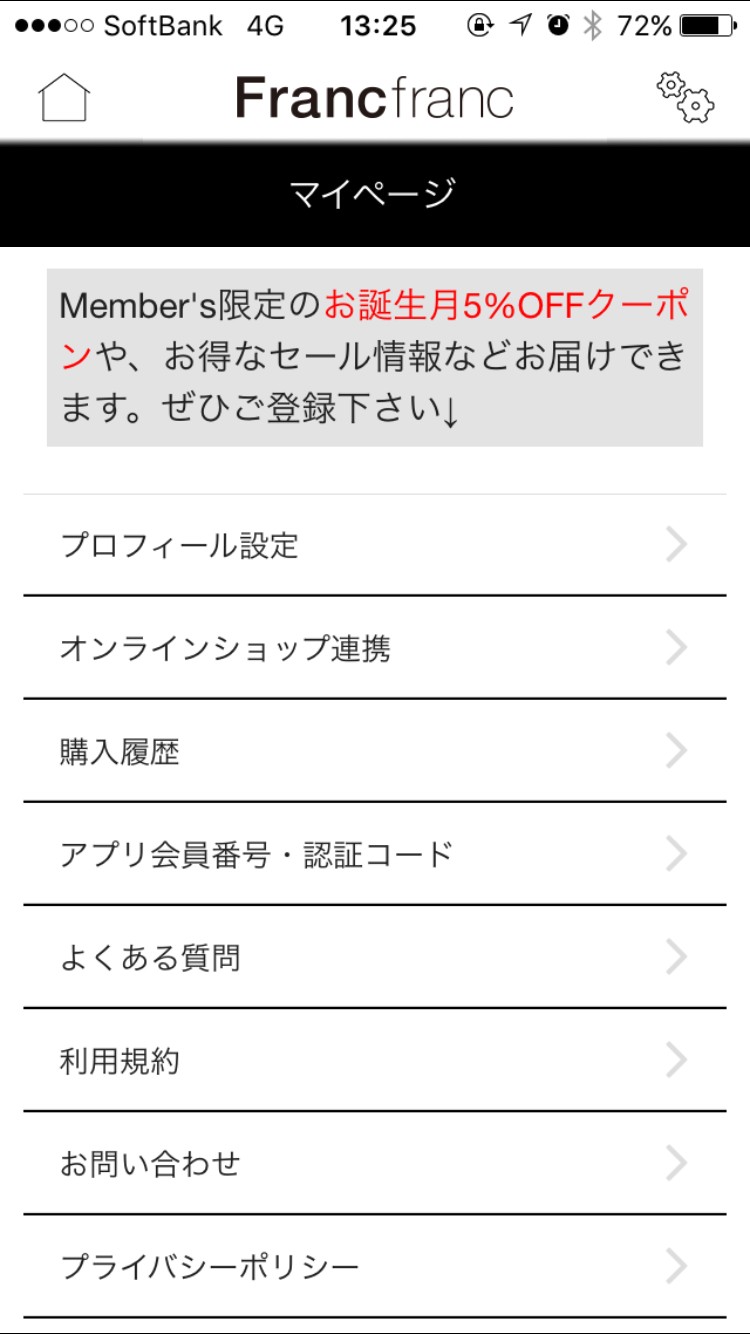Image resolution: width=750 pixels, height=1334 pixels.
Task: Open プライバシーポリシー row
Action: pos(374,1267)
